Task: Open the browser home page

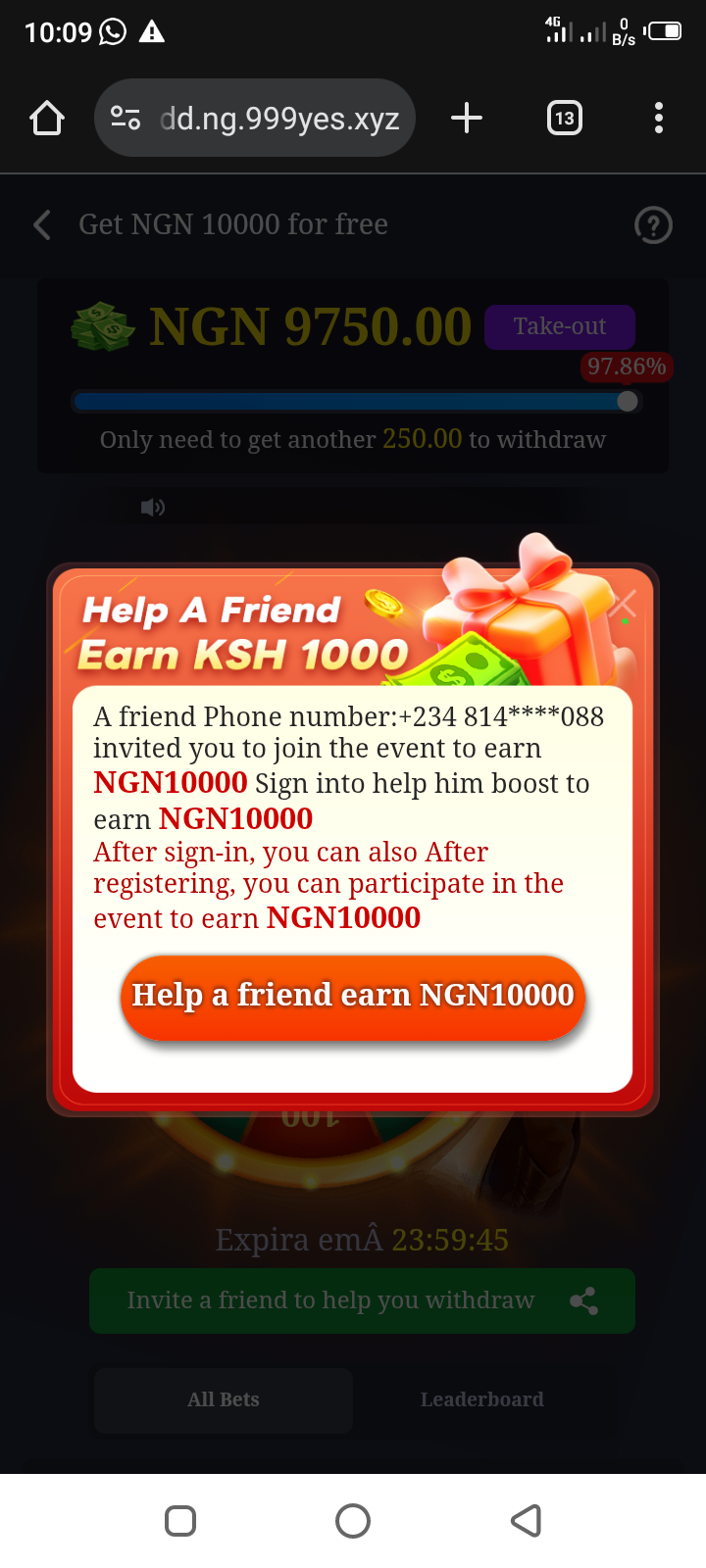Action: point(47,119)
